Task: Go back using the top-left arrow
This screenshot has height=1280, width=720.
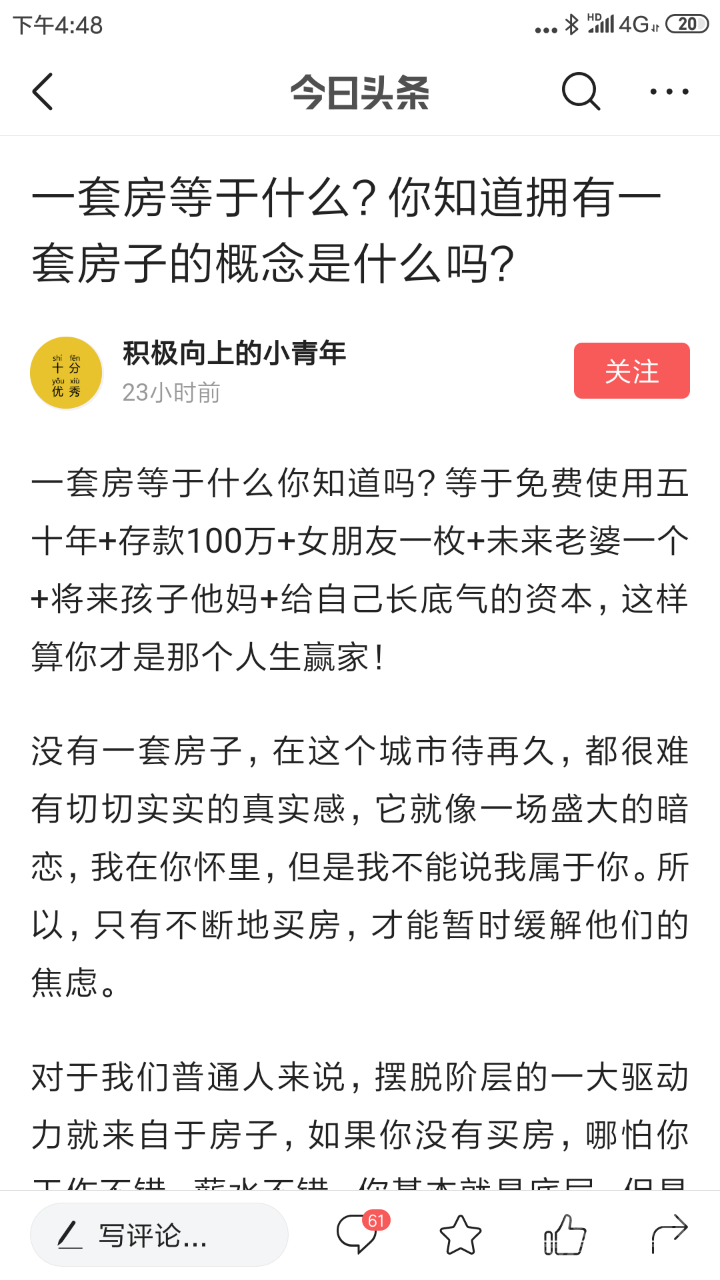Action: point(42,92)
